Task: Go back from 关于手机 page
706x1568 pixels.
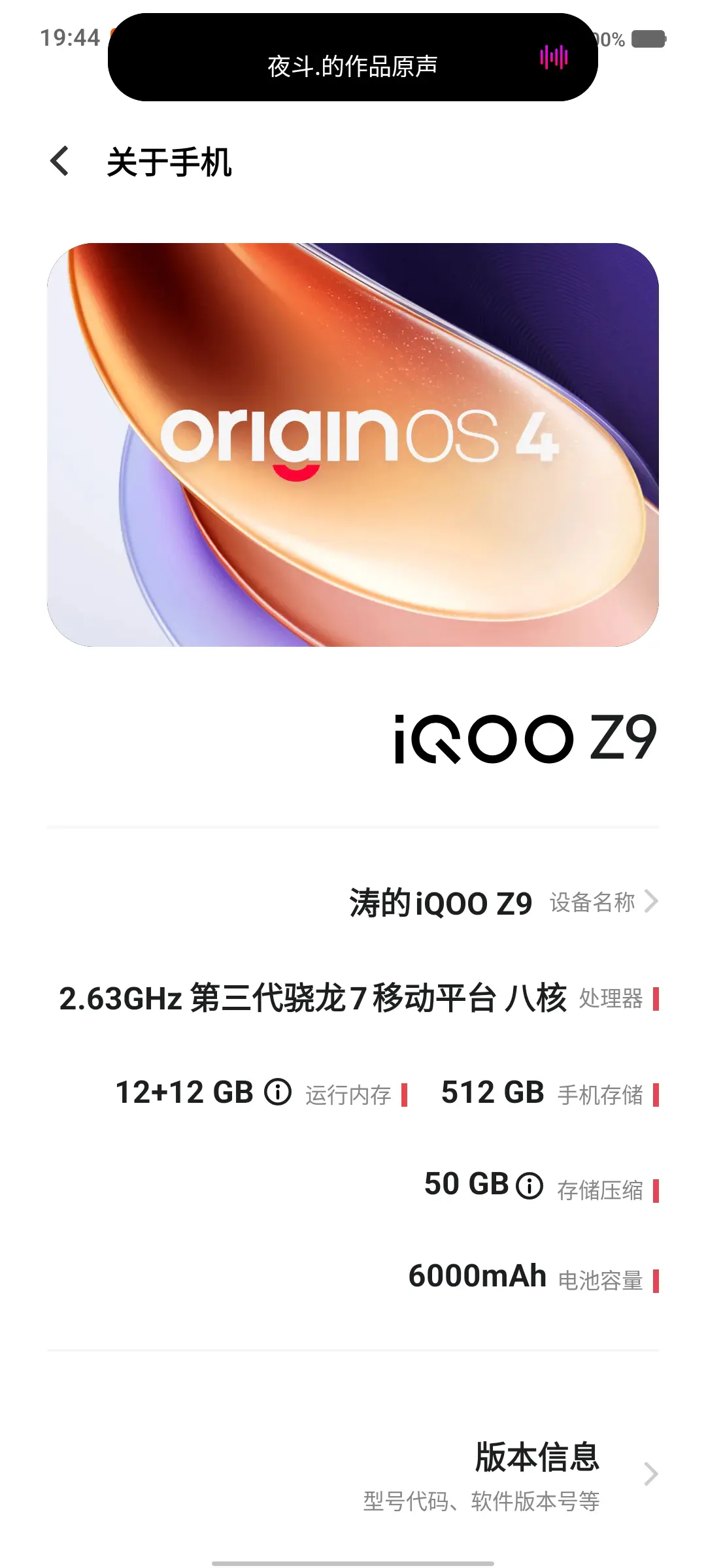Action: [59, 161]
